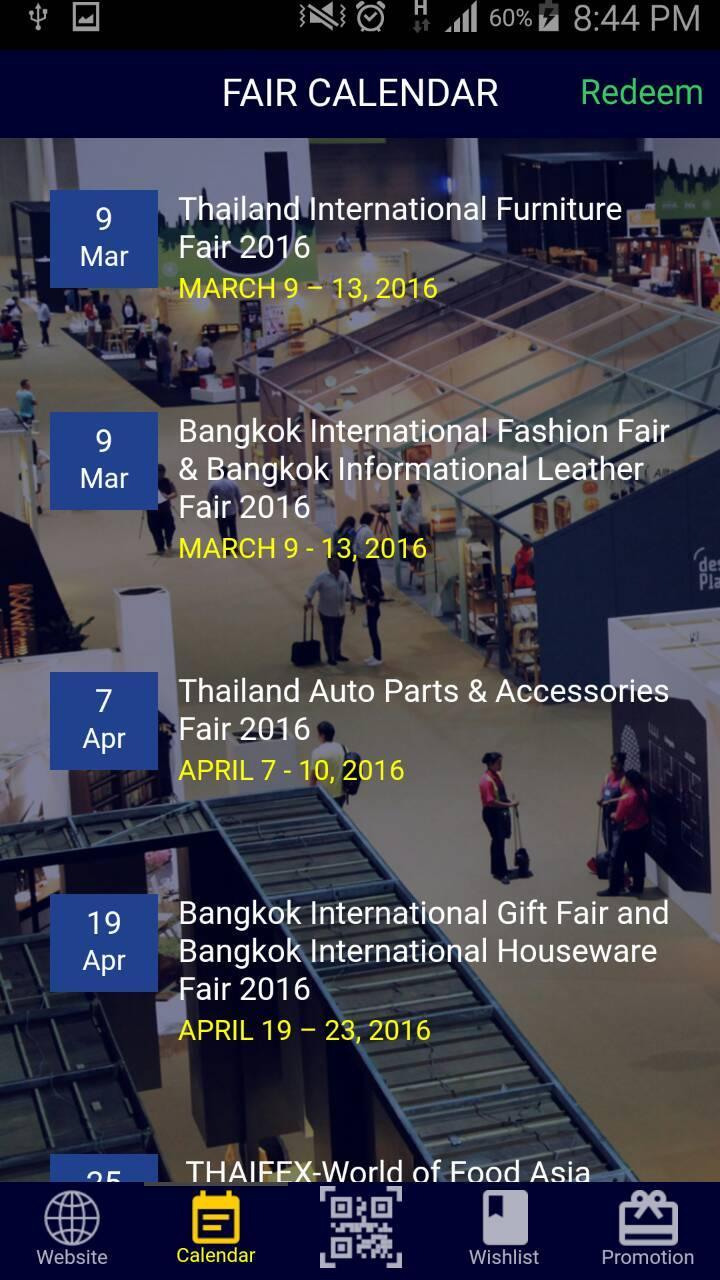The width and height of the screenshot is (720, 1280).
Task: Tap the 19 Apr date badge
Action: pos(103,941)
